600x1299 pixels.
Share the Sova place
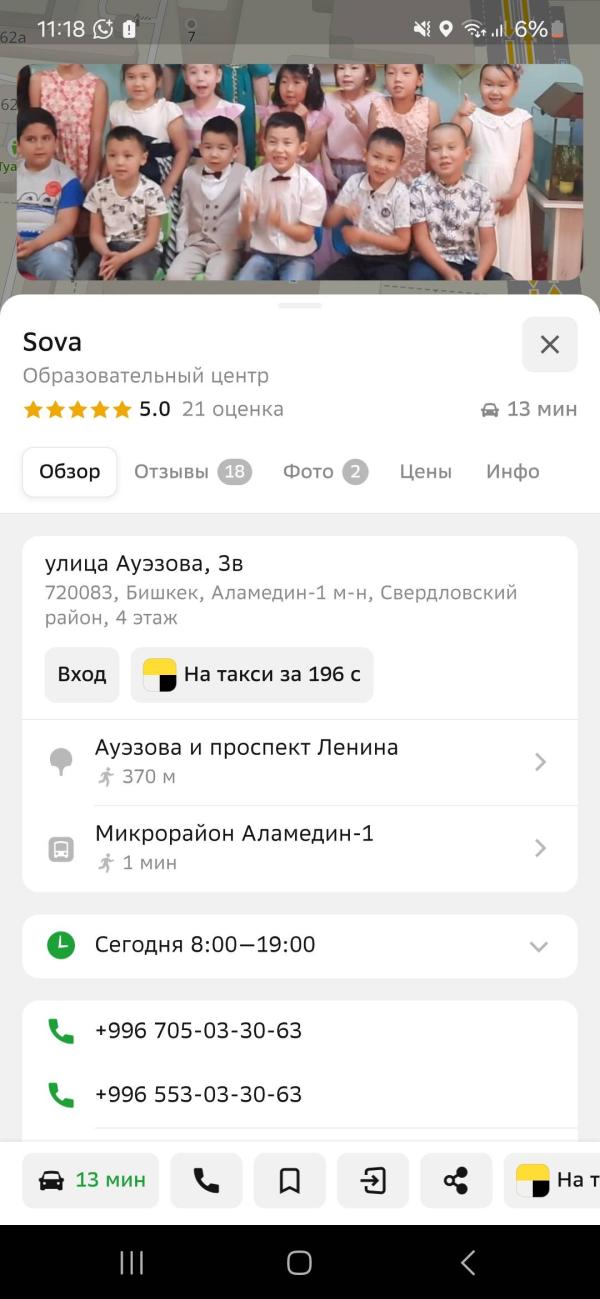pos(456,1181)
